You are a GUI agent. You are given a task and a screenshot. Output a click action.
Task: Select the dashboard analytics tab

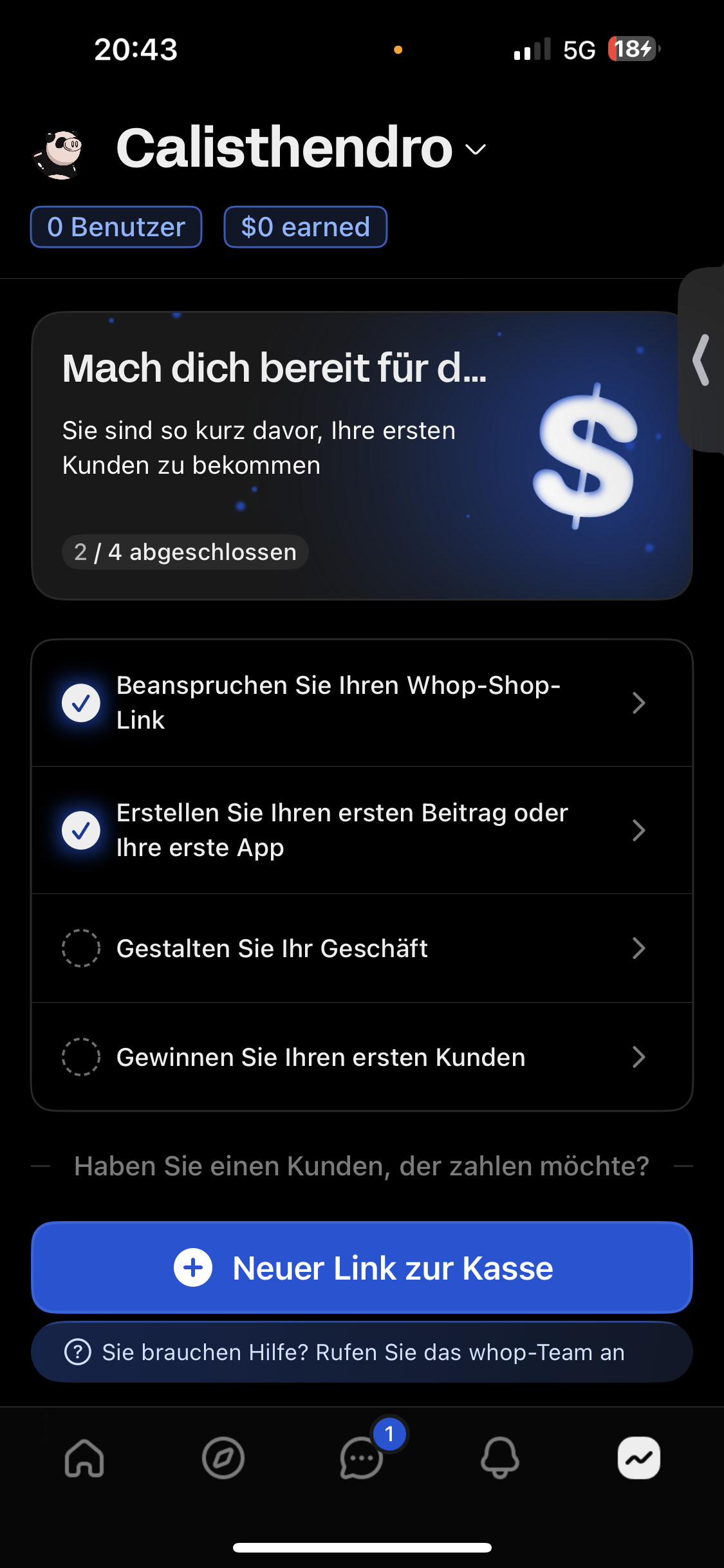point(638,1458)
